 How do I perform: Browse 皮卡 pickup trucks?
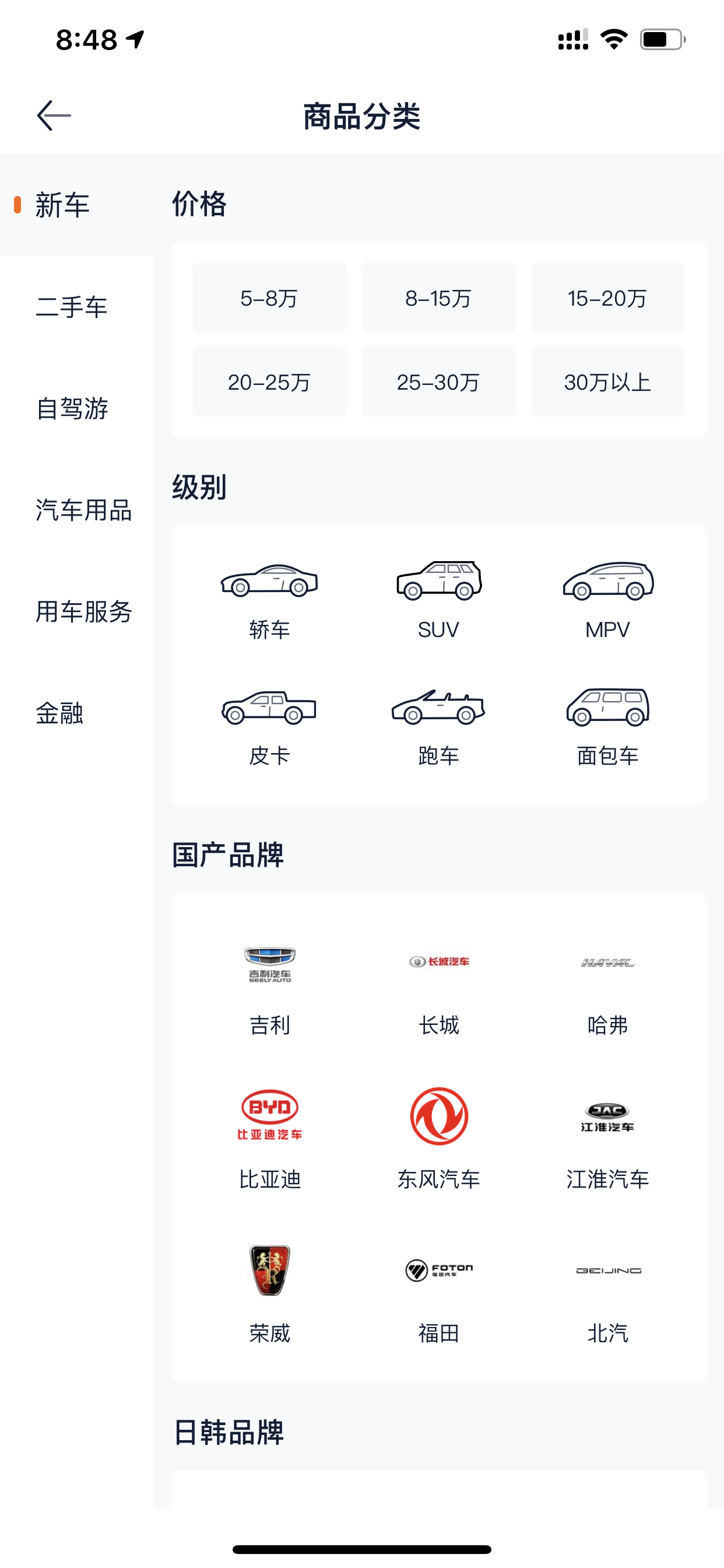click(x=269, y=727)
